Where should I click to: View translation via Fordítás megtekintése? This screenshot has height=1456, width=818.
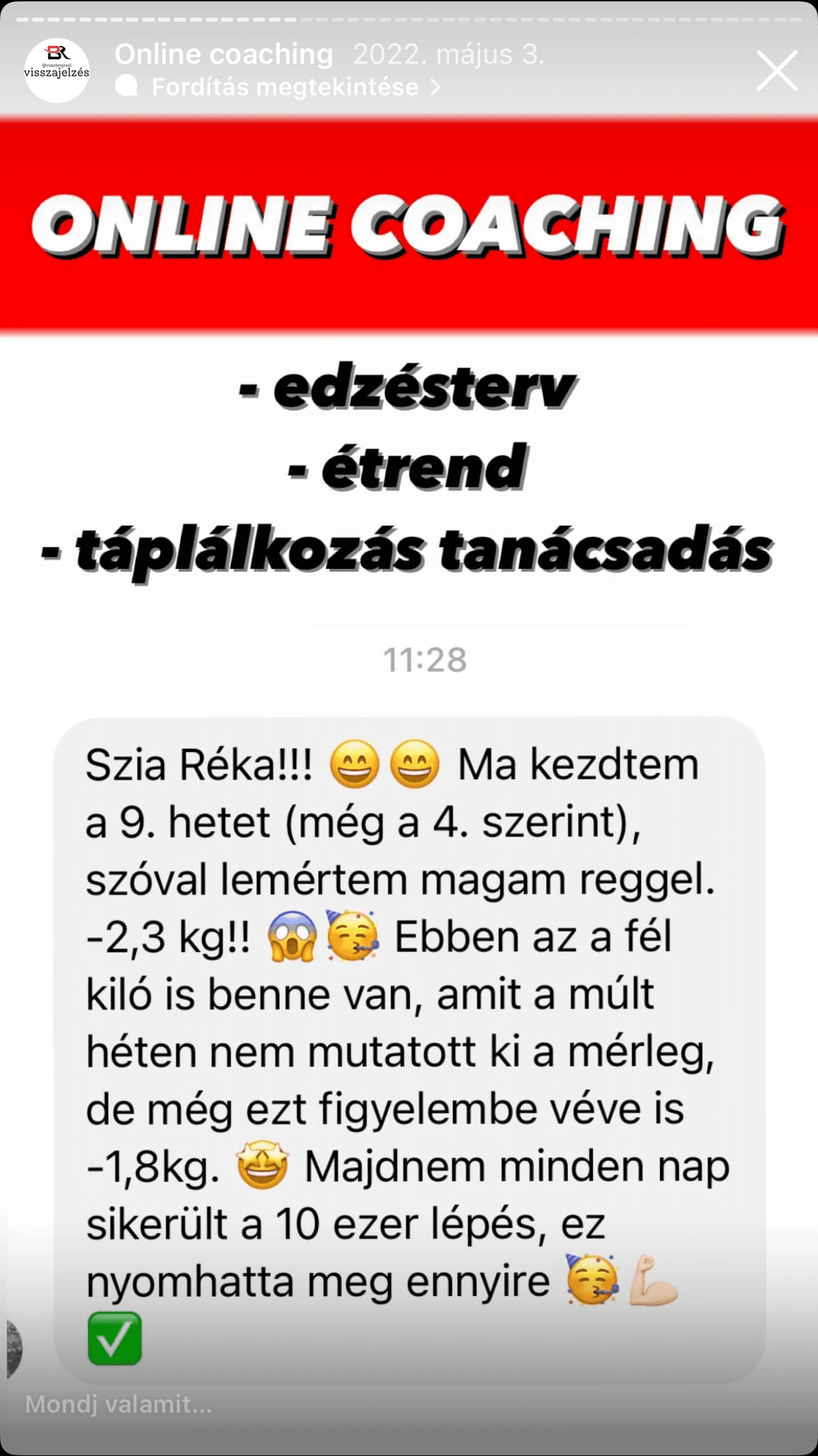[x=279, y=87]
